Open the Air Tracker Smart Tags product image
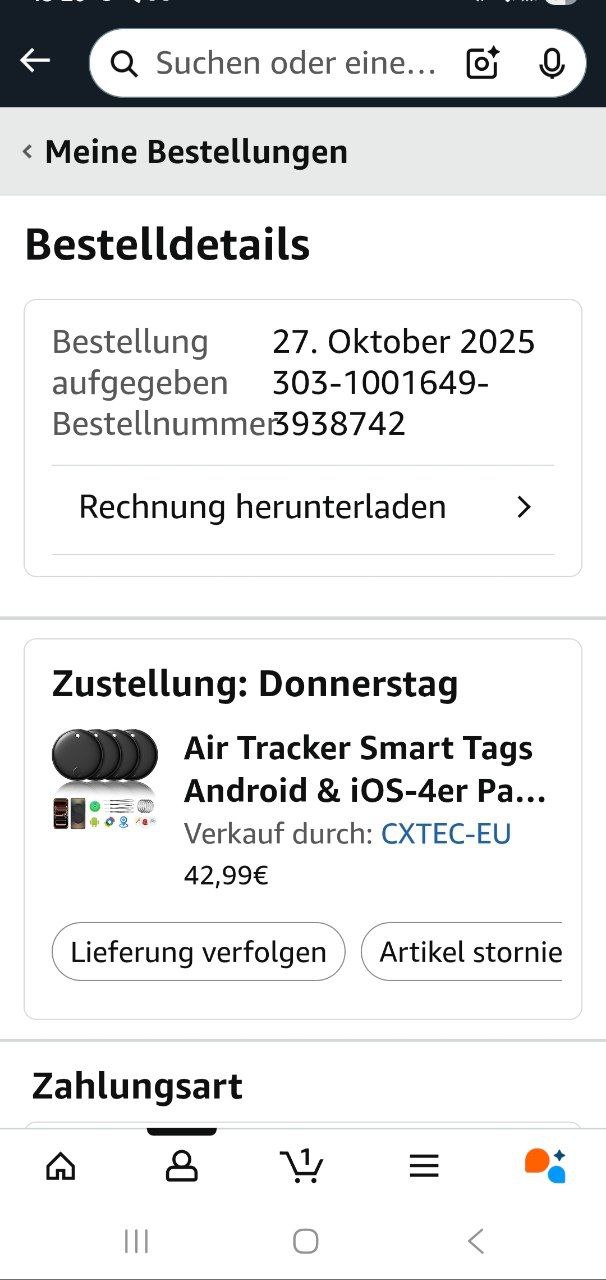The image size is (606, 1280). click(x=105, y=779)
